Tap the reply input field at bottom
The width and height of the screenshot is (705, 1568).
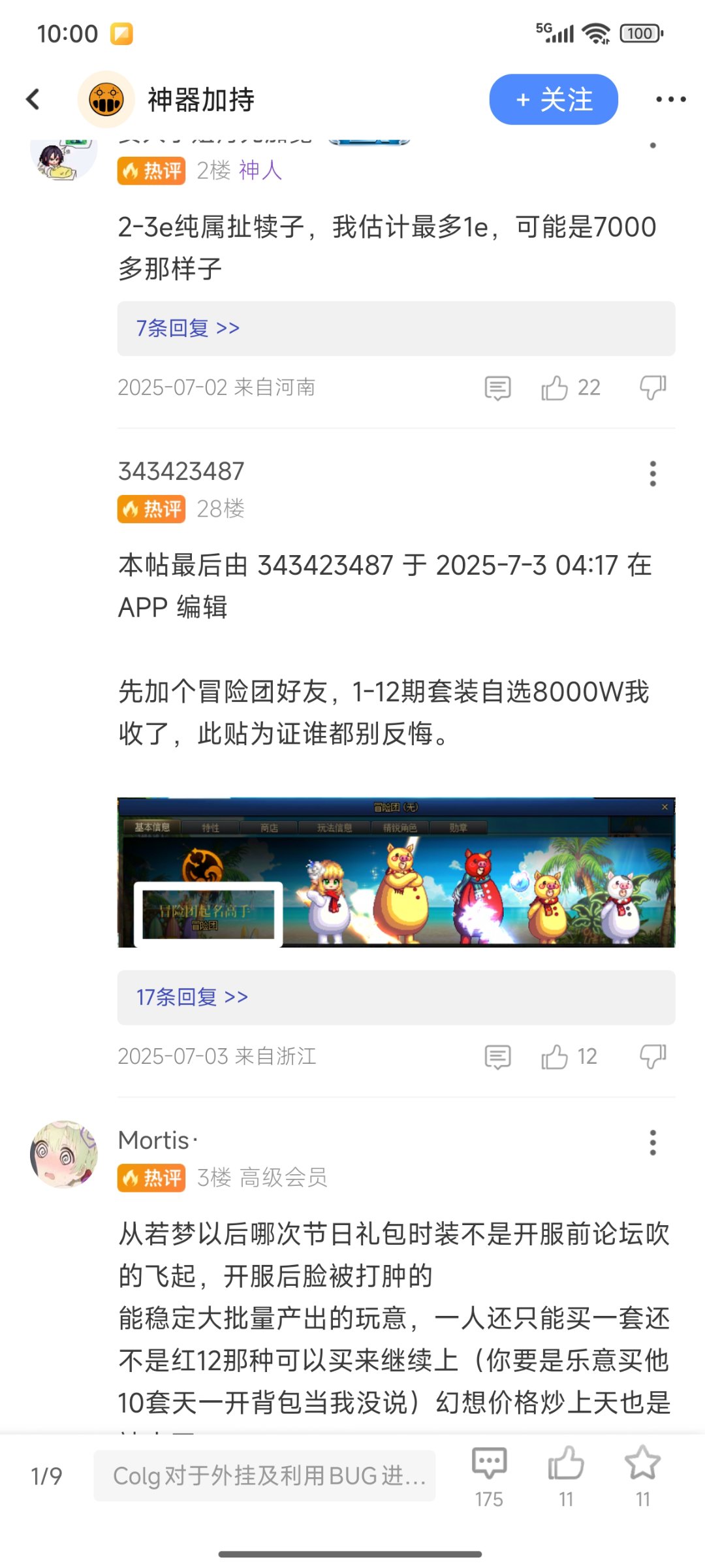pyautogui.click(x=264, y=1476)
